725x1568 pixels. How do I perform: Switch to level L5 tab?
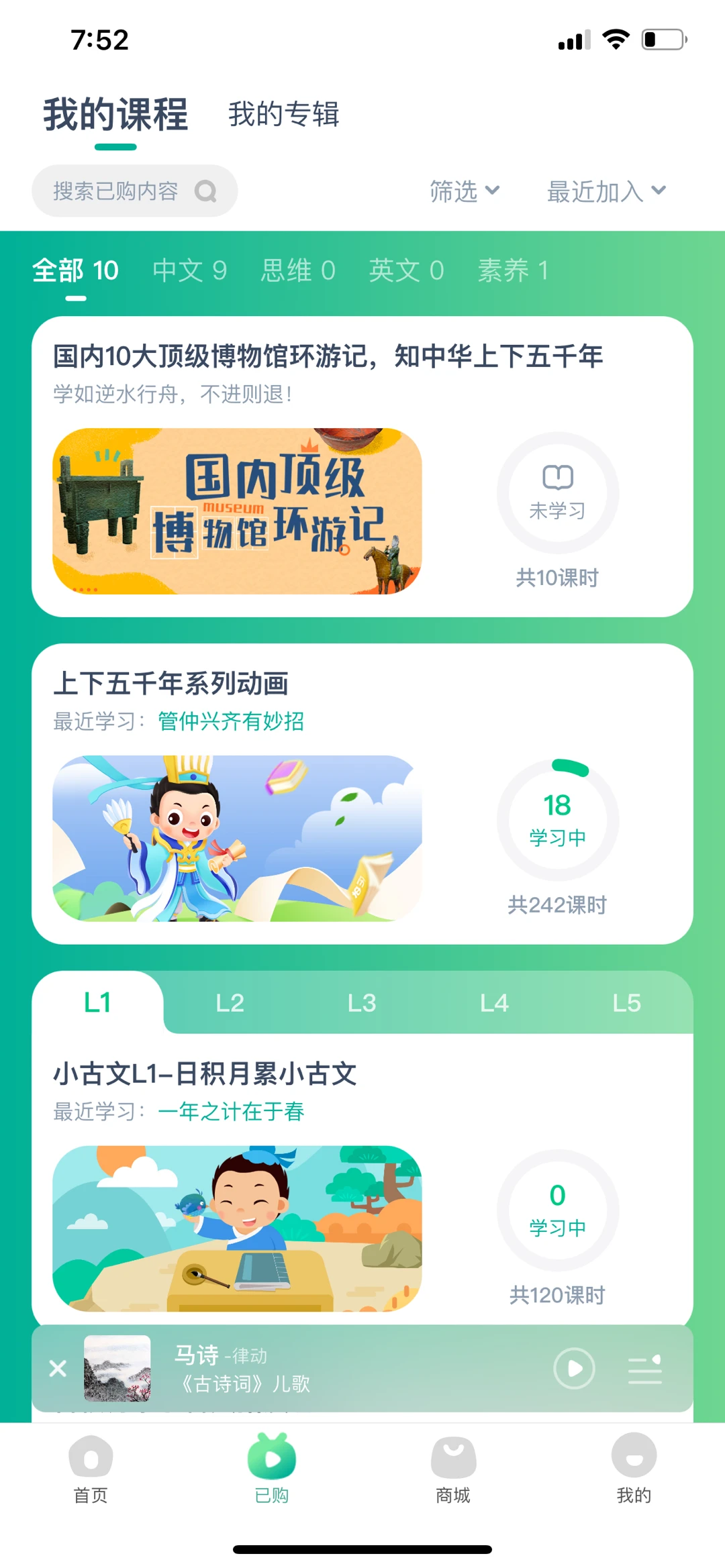626,1002
